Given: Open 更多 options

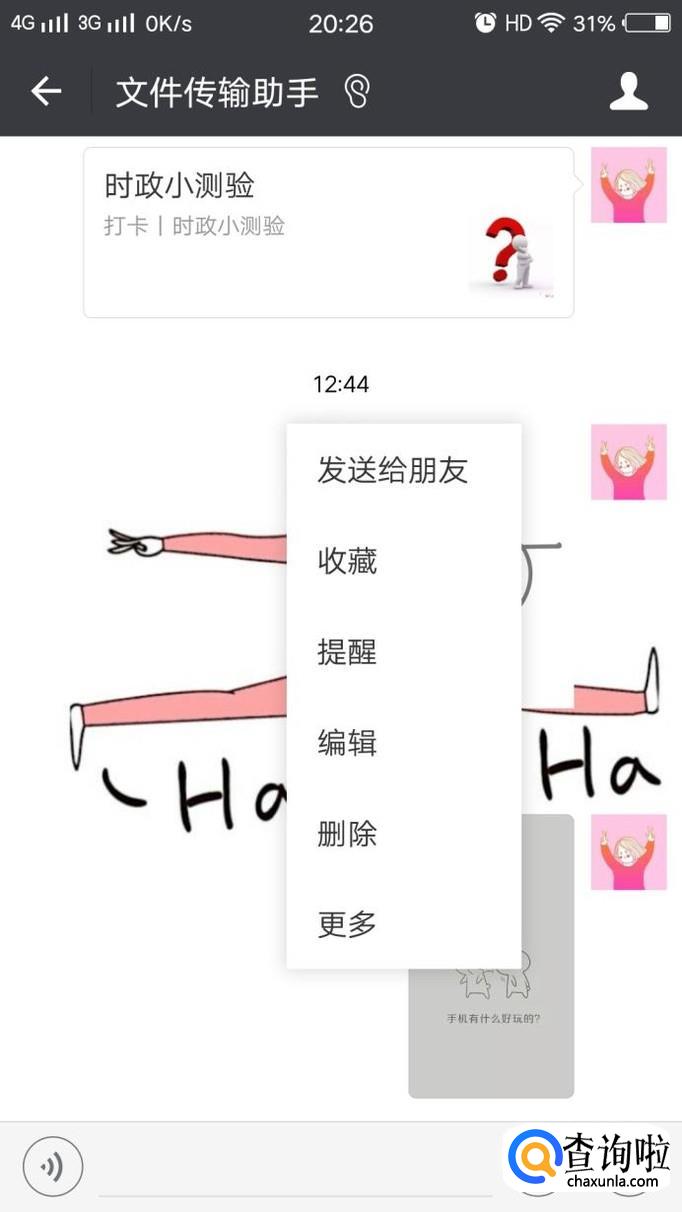Looking at the screenshot, I should (x=347, y=925).
